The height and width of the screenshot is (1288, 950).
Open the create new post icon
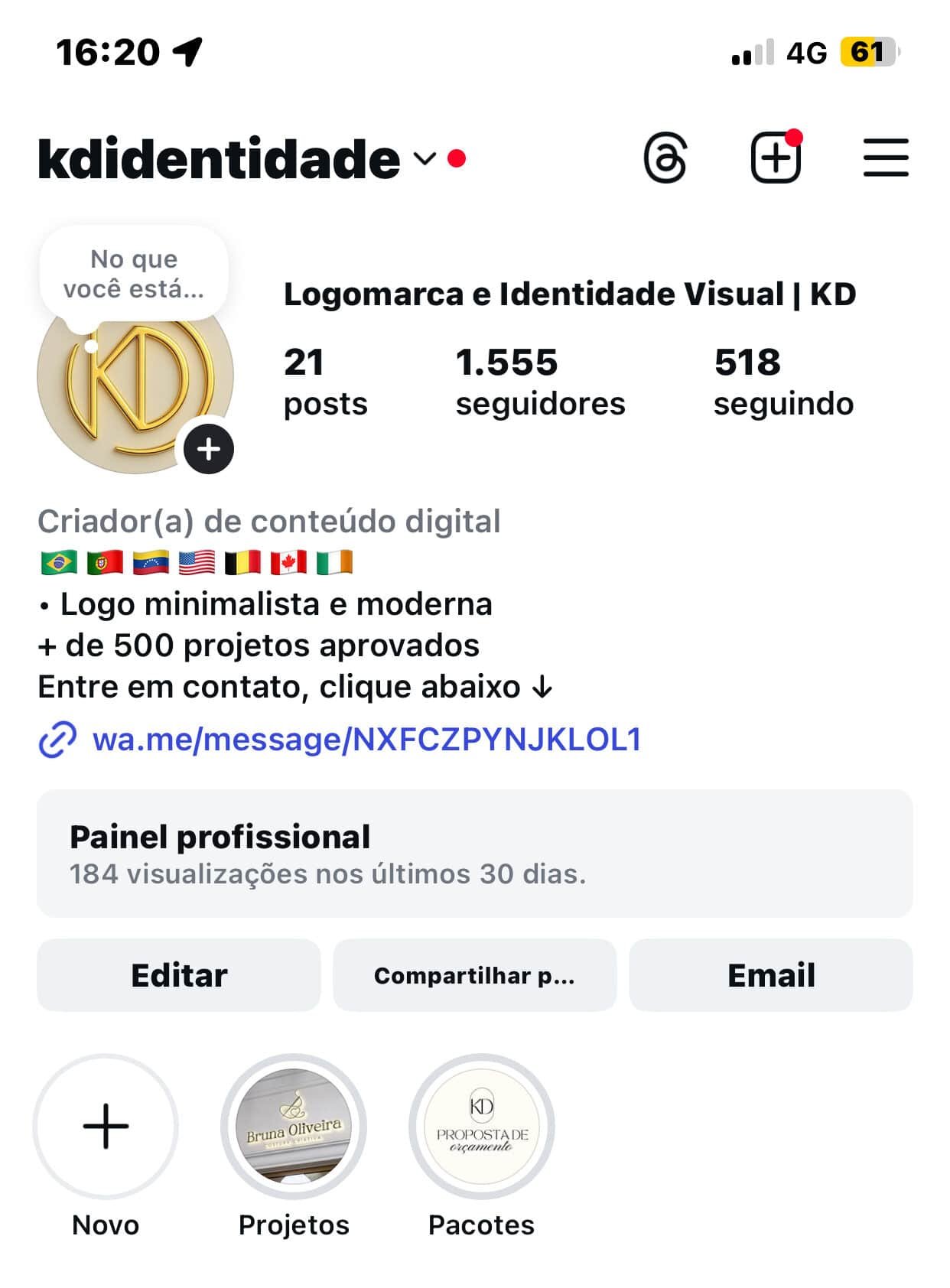pyautogui.click(x=776, y=158)
